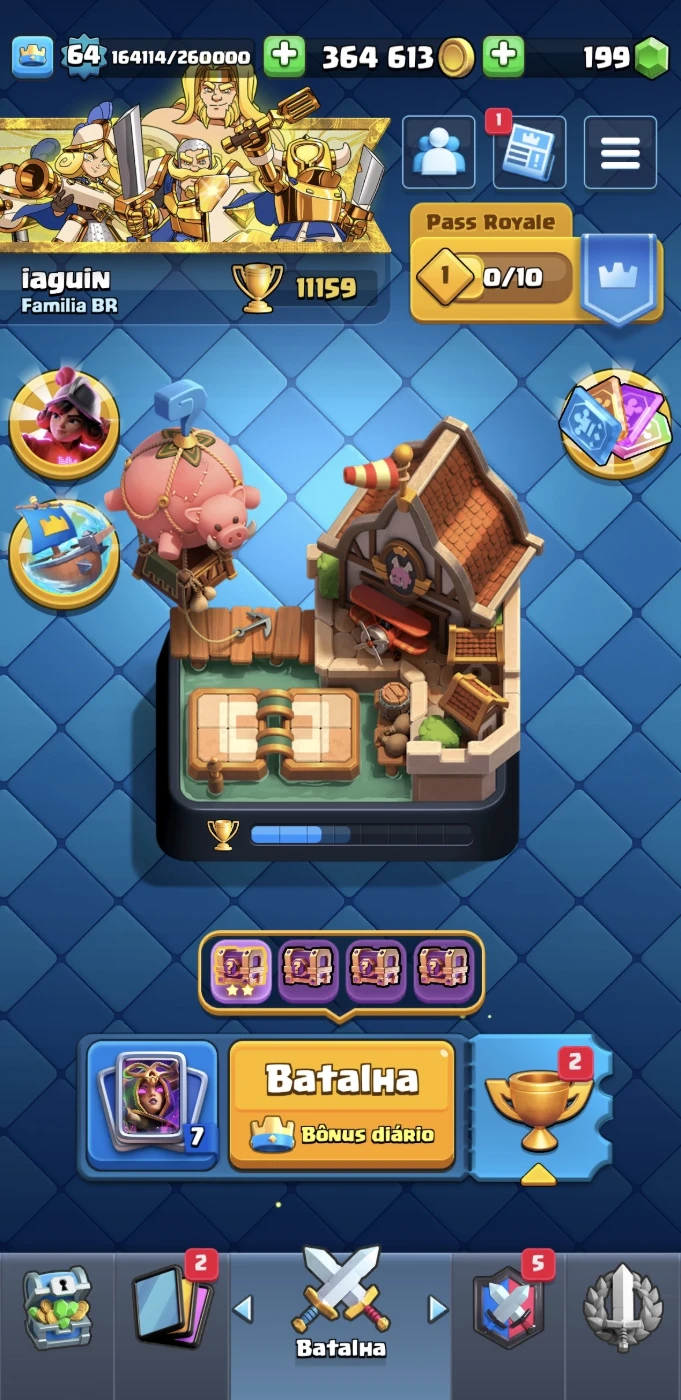
Task: Open the two-star lucky chest slot
Action: [241, 971]
